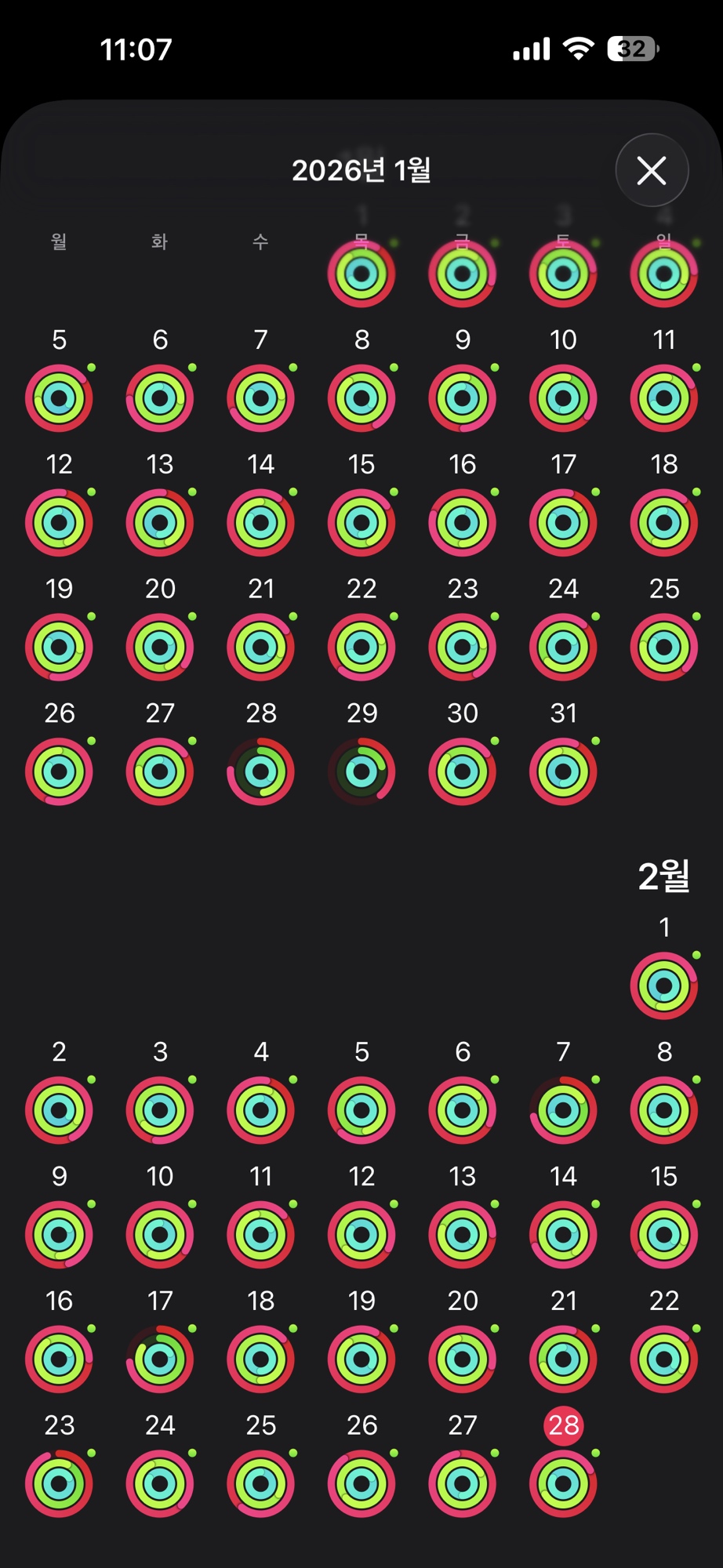Open February 1 activity rings
This screenshot has width=723, height=1568.
click(x=663, y=985)
